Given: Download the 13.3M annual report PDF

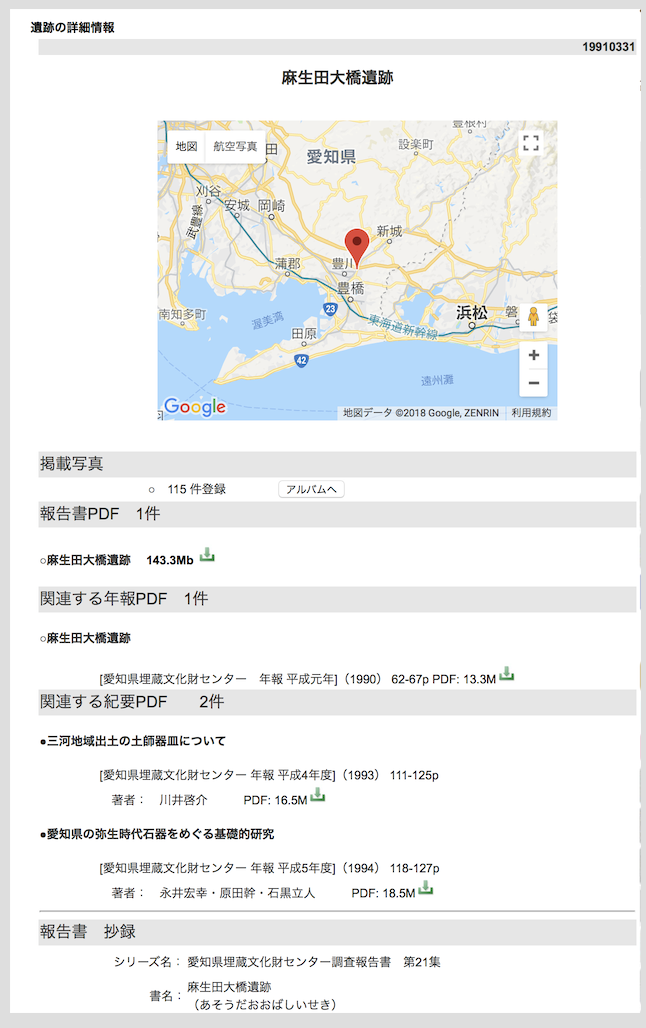Looking at the screenshot, I should pyautogui.click(x=507, y=674).
